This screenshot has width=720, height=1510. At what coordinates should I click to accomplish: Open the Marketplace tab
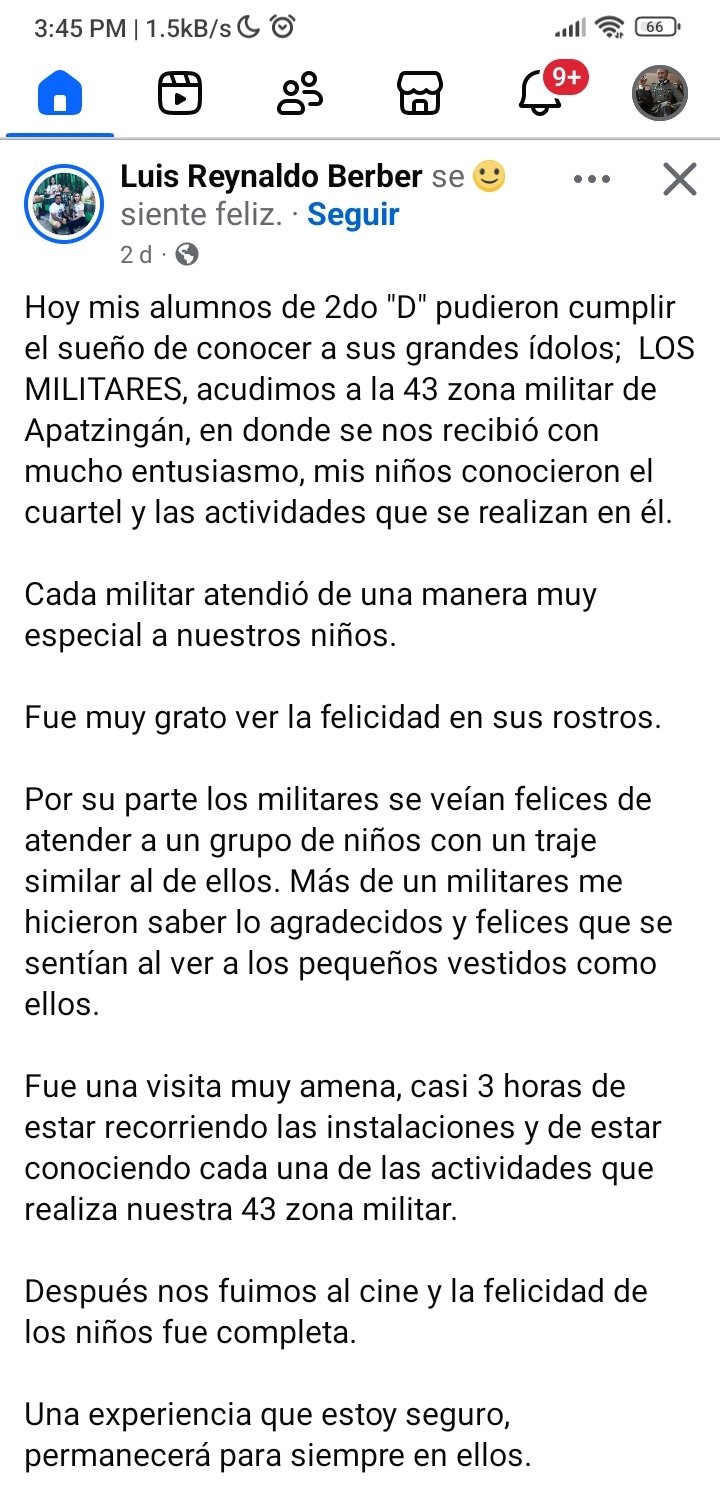point(420,95)
